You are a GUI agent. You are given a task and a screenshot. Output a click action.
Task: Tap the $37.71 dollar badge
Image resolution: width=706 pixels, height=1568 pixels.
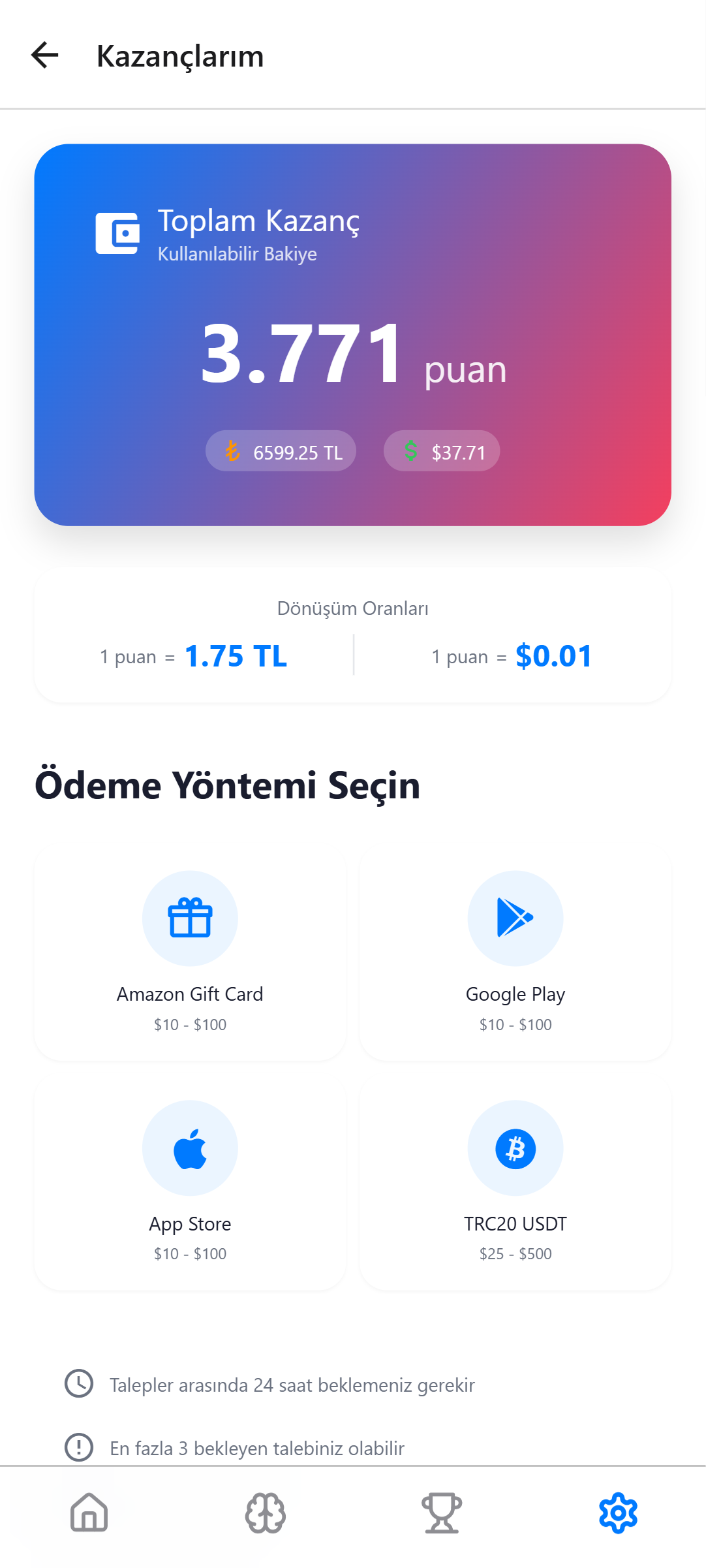click(x=440, y=451)
